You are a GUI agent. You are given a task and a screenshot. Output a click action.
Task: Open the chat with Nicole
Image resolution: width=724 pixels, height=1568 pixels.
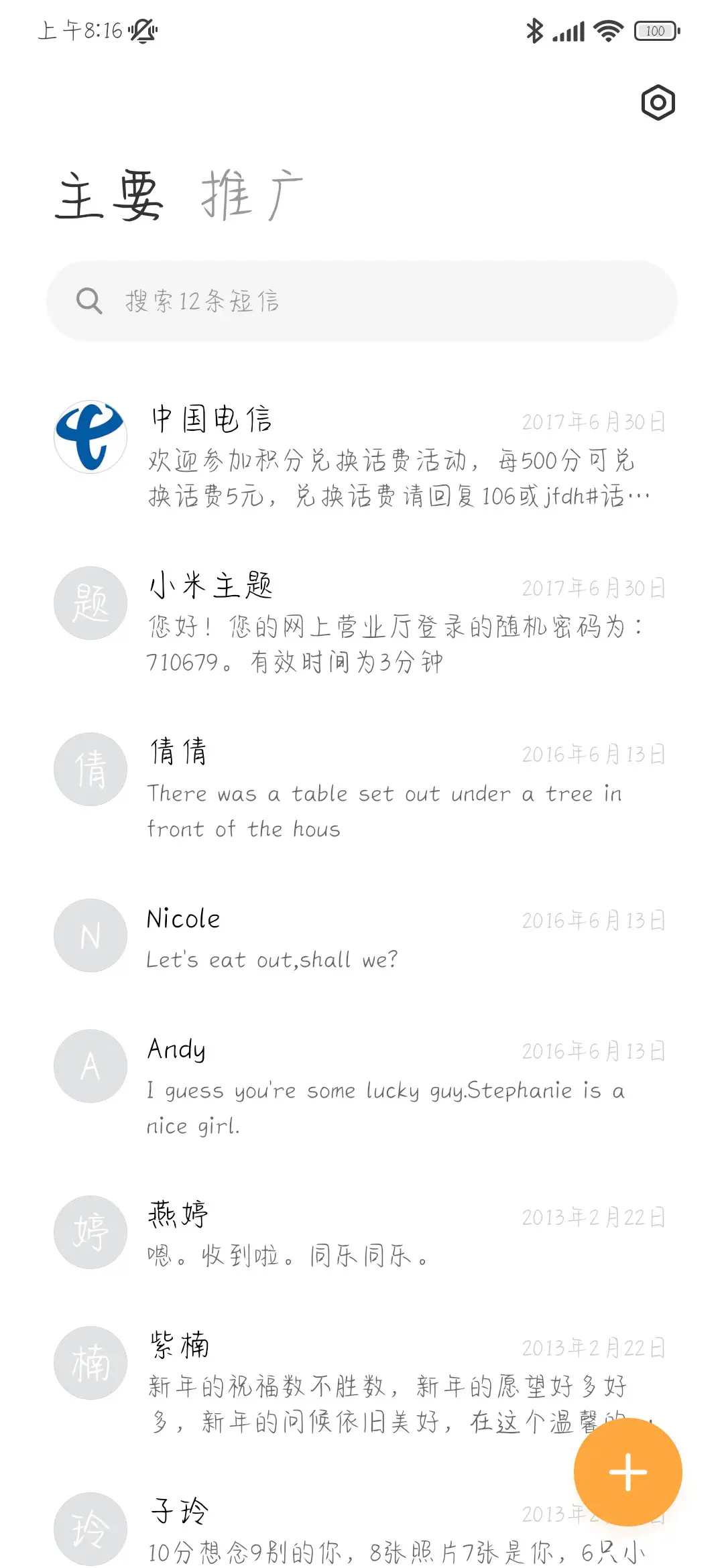coord(362,937)
